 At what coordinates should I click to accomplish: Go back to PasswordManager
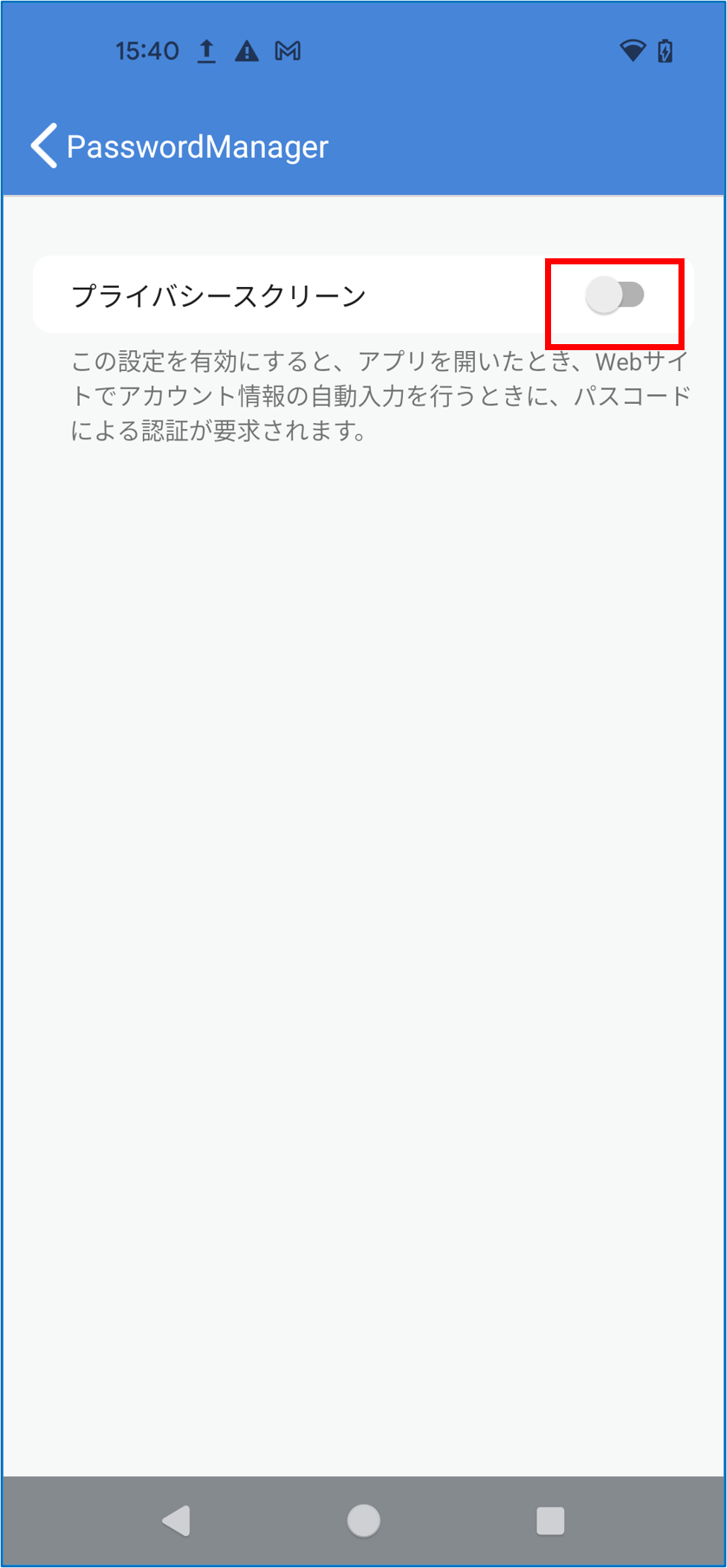click(45, 146)
